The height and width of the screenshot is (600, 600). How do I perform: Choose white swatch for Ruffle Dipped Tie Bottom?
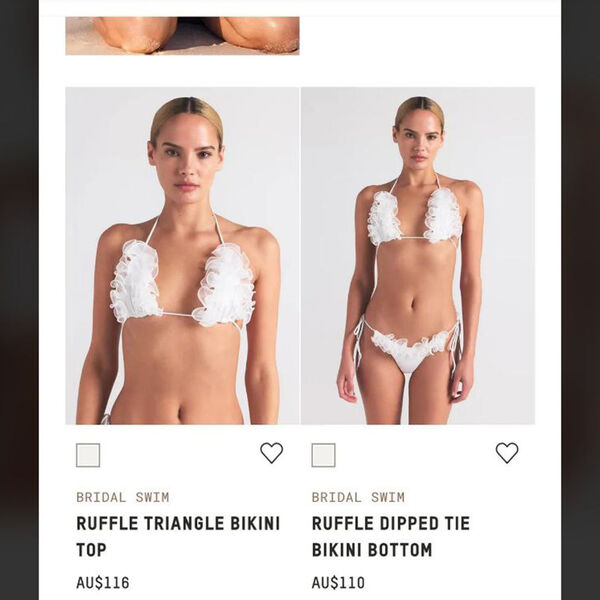323,455
